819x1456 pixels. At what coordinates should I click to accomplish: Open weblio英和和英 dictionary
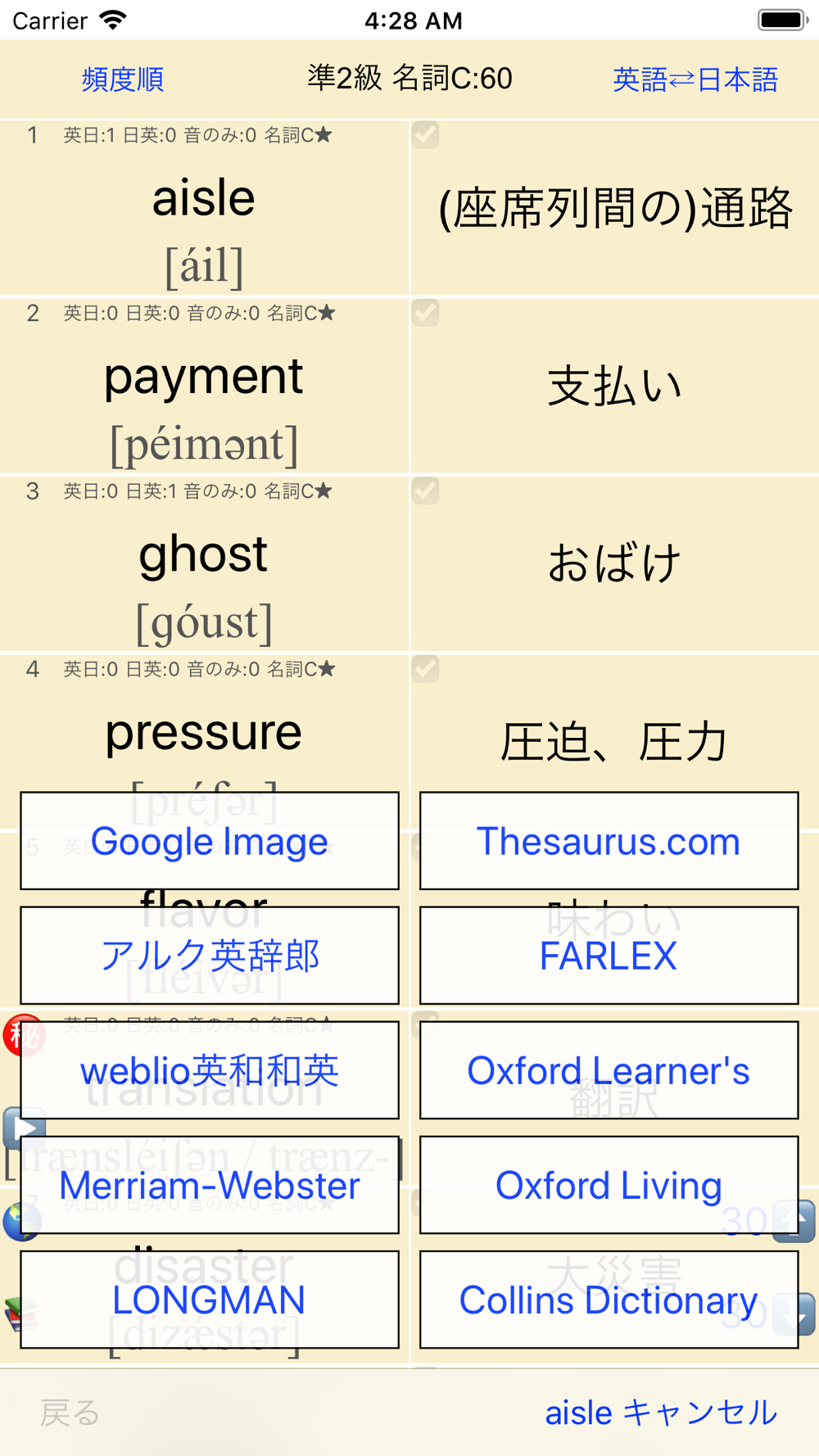click(x=210, y=1070)
